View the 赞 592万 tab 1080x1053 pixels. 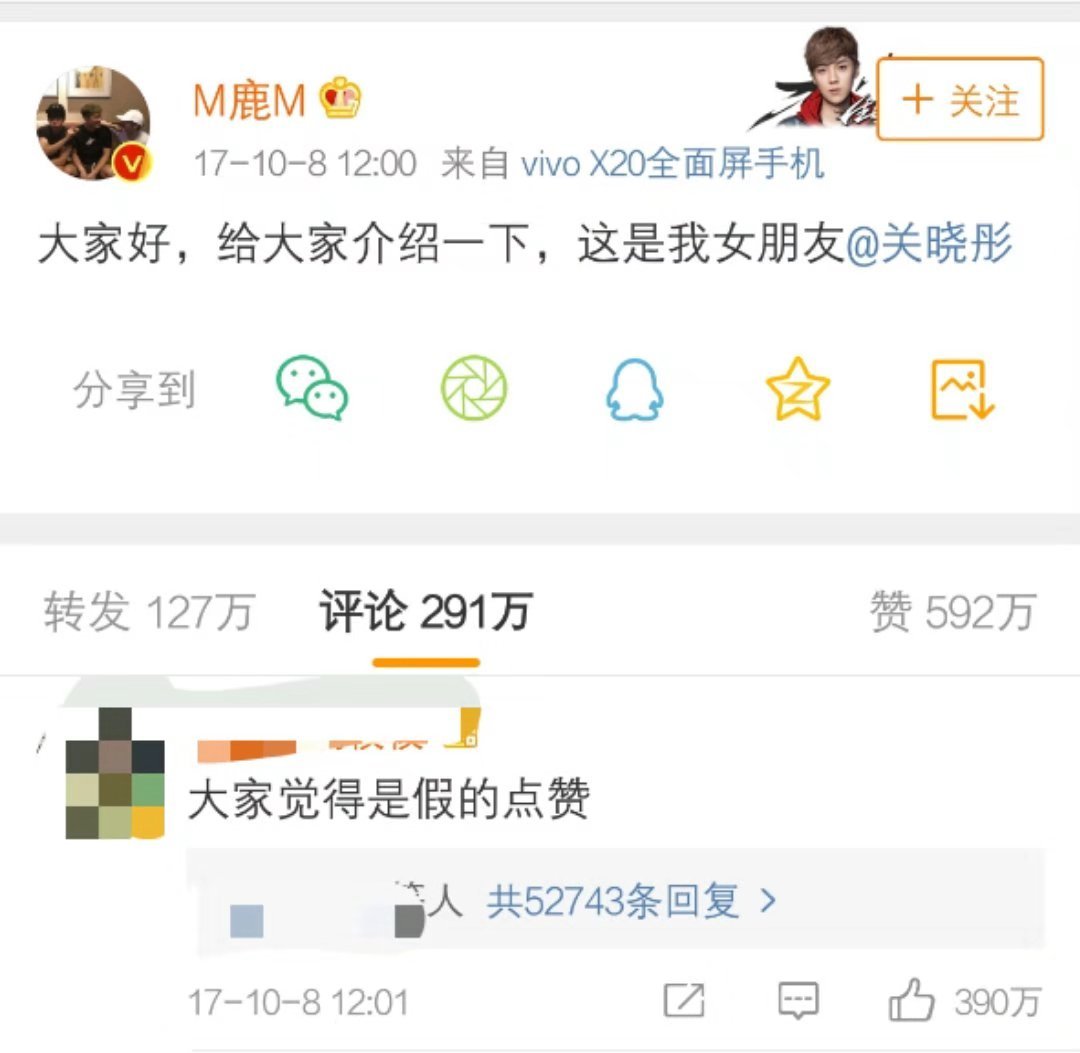tap(951, 611)
